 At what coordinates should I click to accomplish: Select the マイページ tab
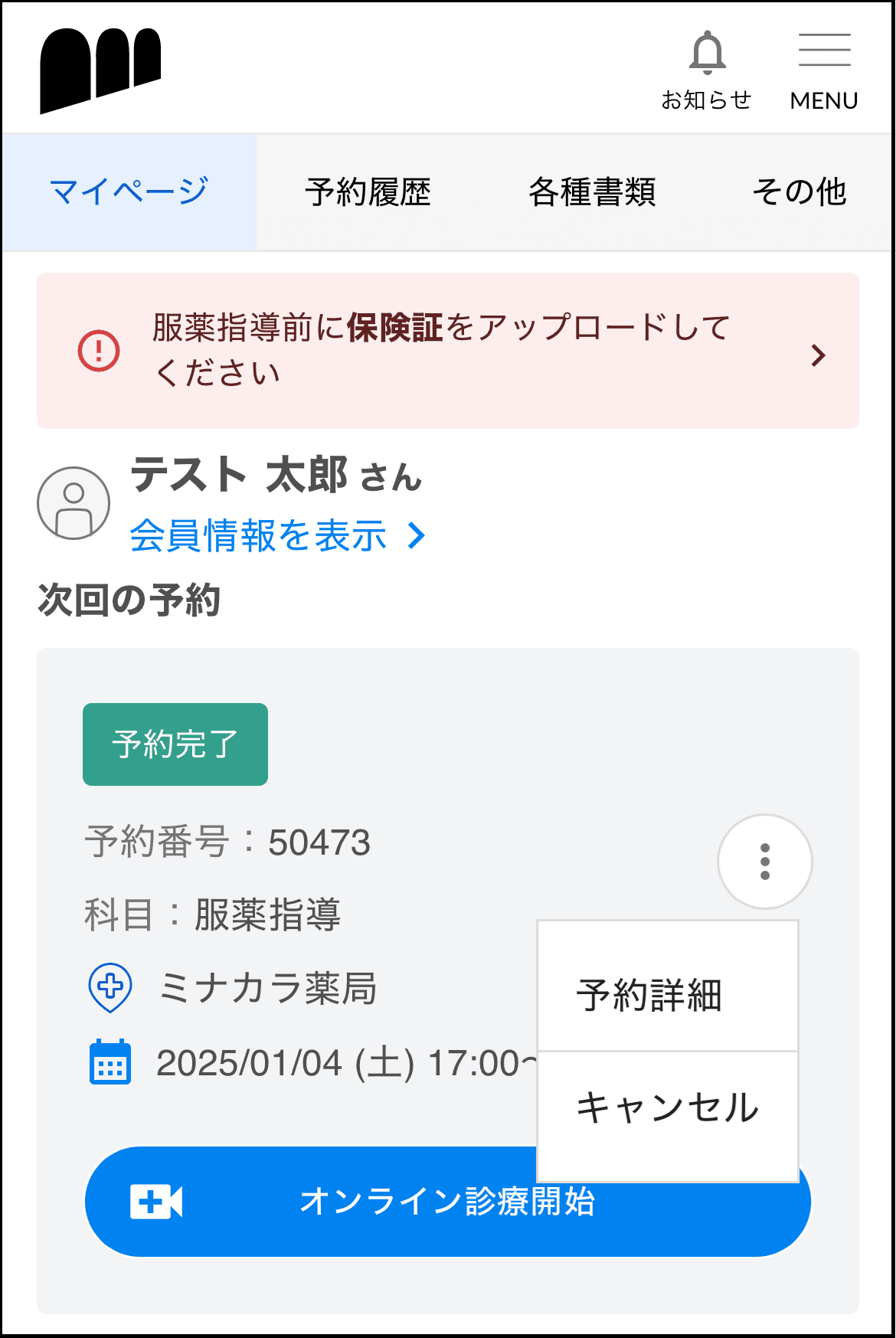pos(129,192)
